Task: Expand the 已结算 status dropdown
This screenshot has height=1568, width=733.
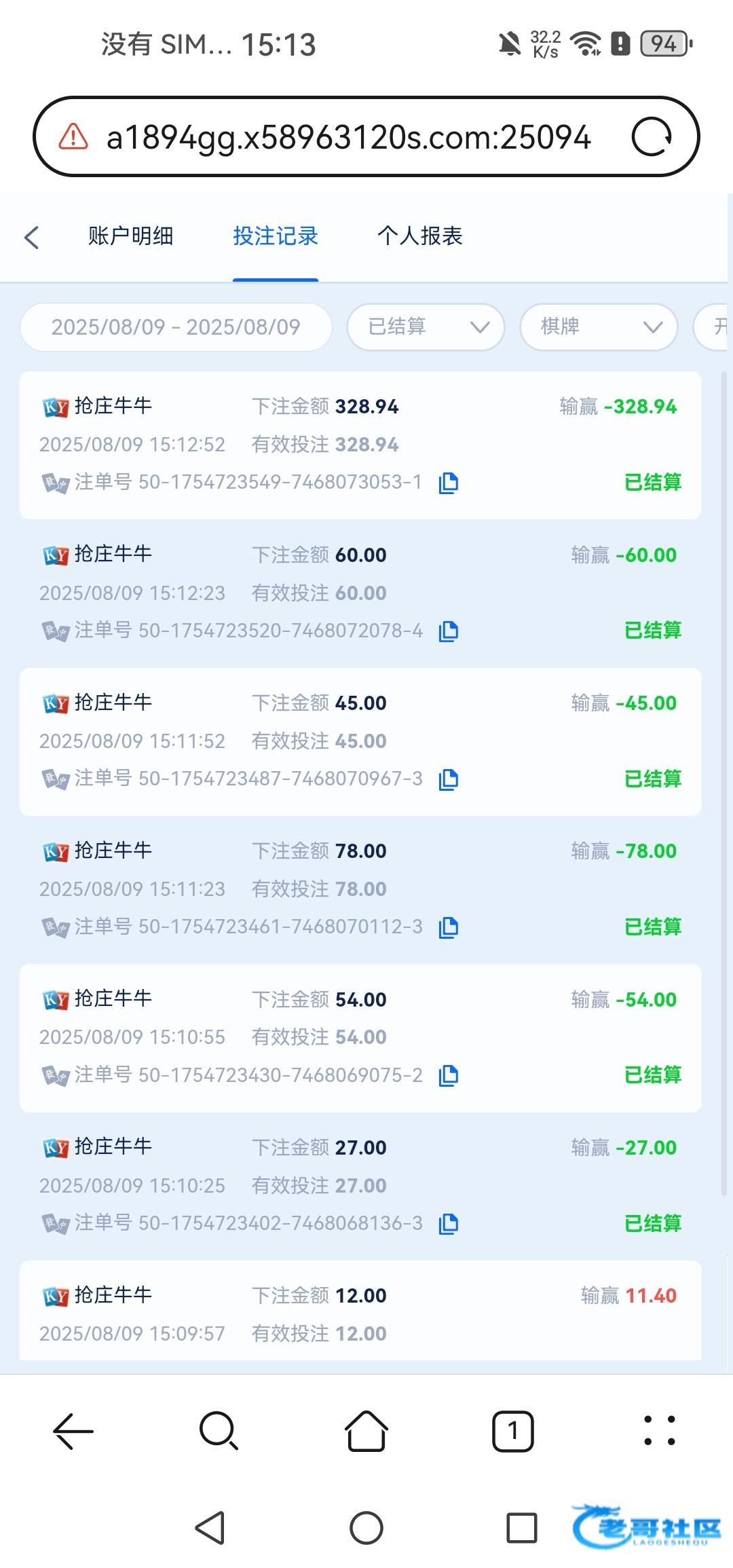Action: click(426, 326)
